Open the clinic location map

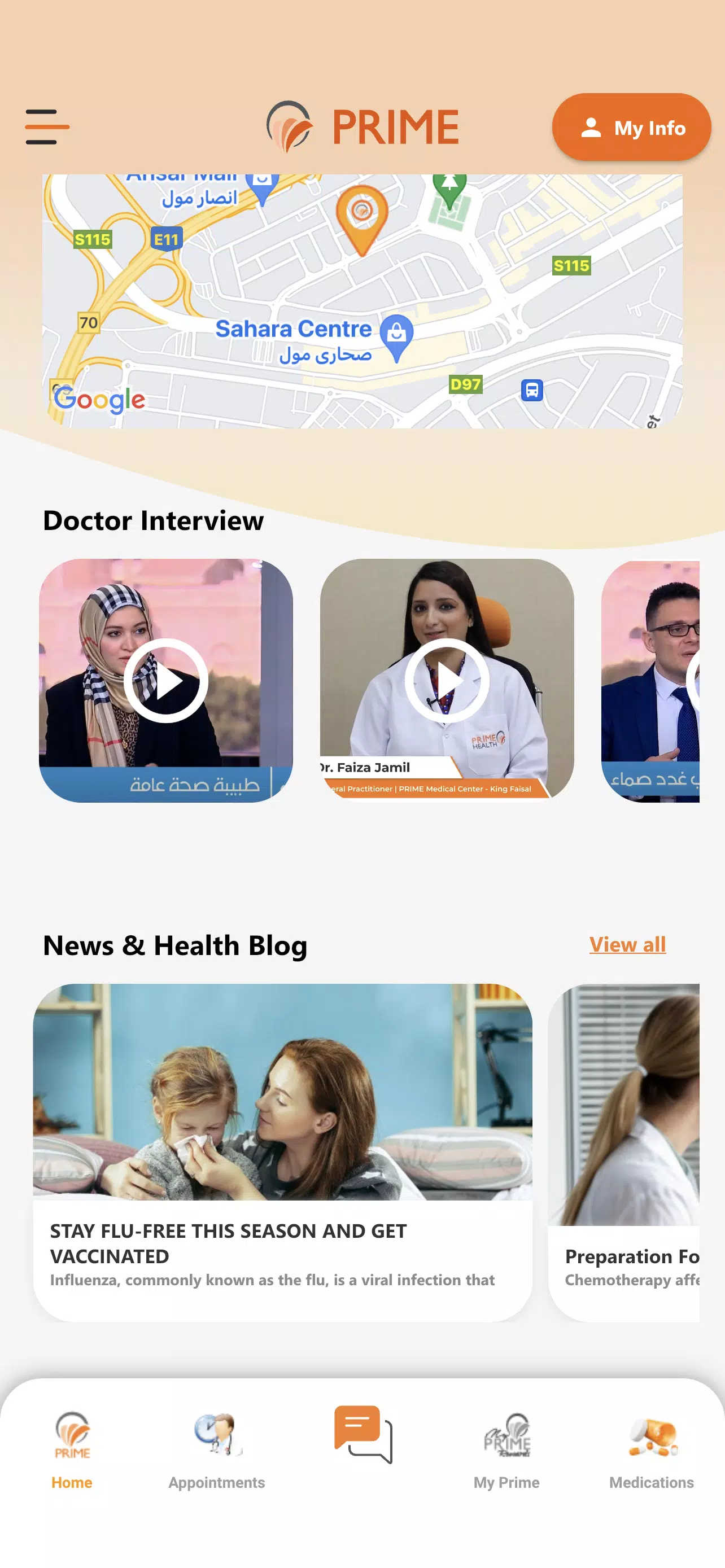362,301
